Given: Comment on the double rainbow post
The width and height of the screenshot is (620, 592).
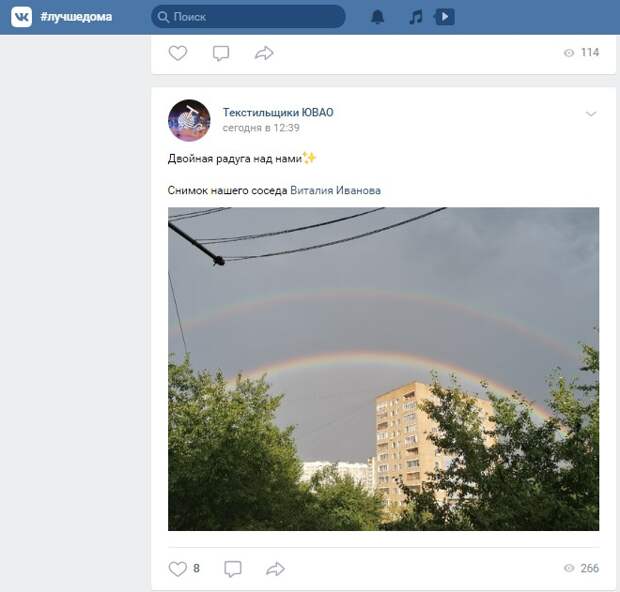Looking at the screenshot, I should [x=232, y=568].
